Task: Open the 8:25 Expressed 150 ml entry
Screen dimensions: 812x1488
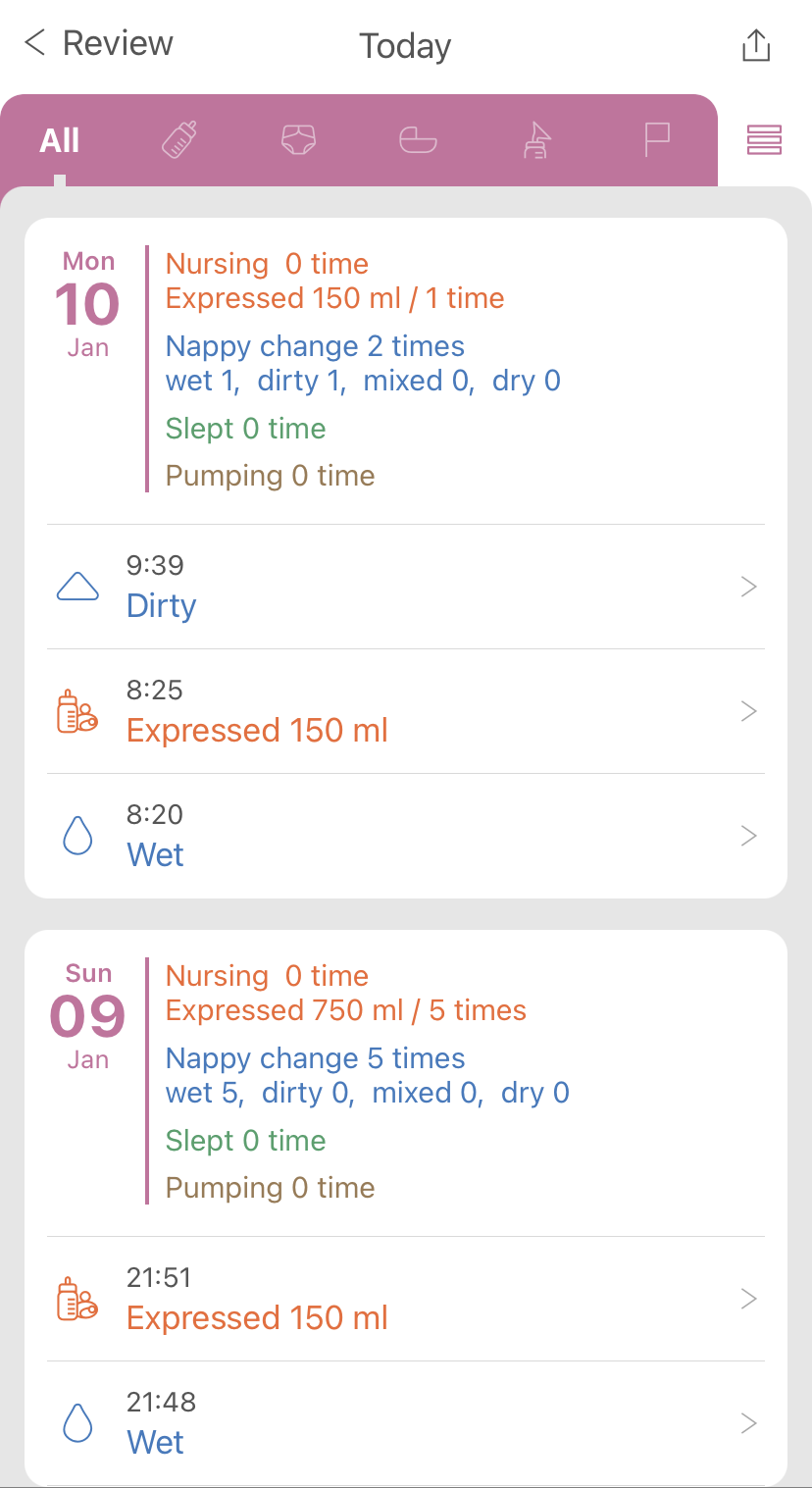Action: coord(406,712)
